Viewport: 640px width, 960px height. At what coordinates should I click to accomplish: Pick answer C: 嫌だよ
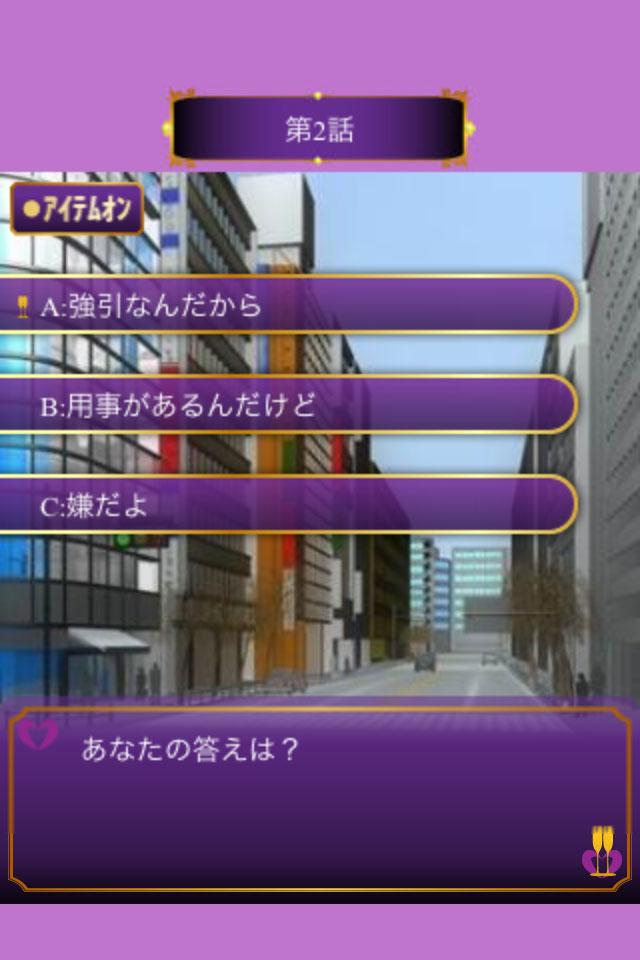coord(288,505)
